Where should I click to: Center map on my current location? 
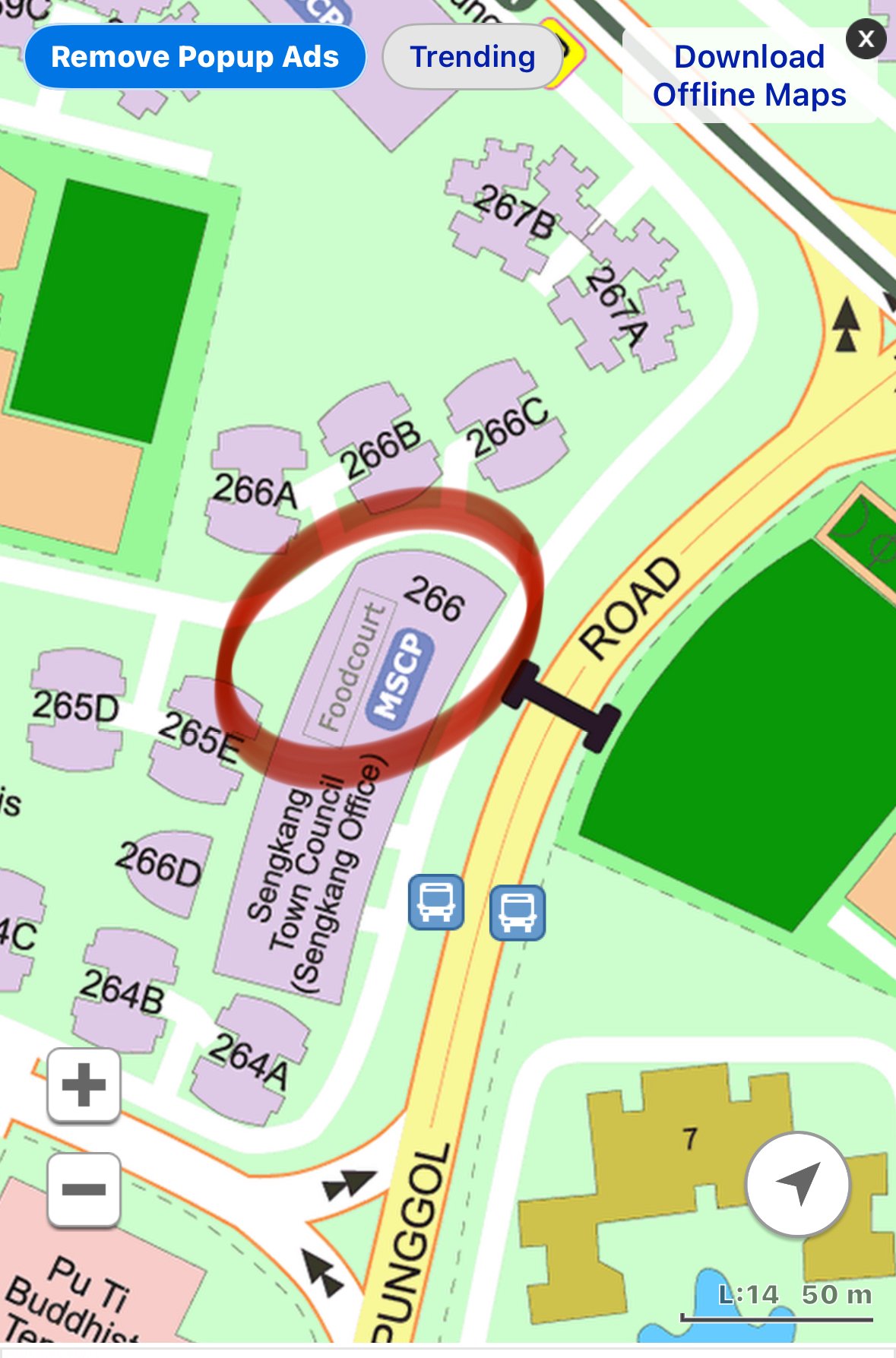[797, 1183]
